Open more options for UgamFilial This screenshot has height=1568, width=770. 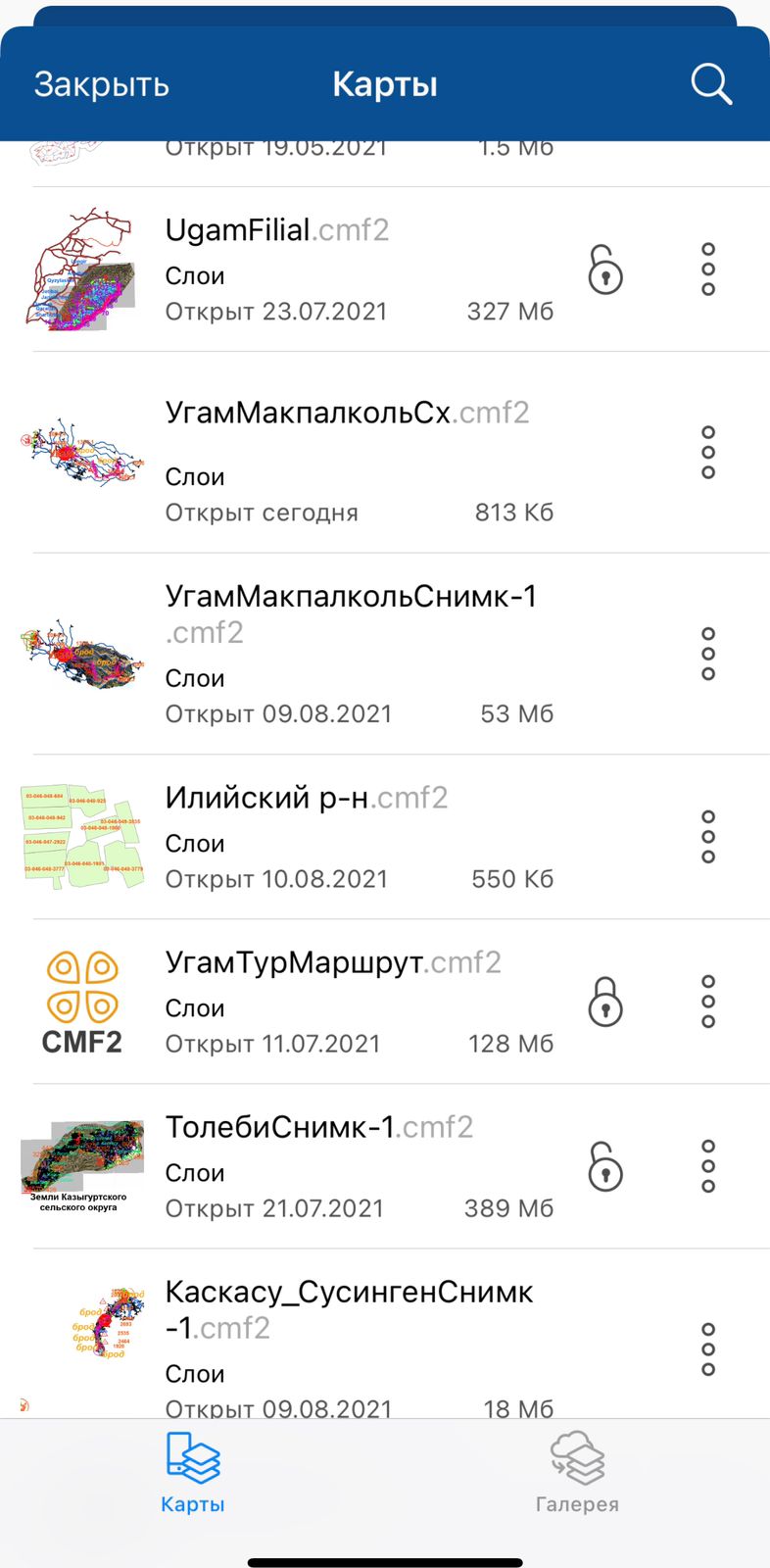(708, 269)
